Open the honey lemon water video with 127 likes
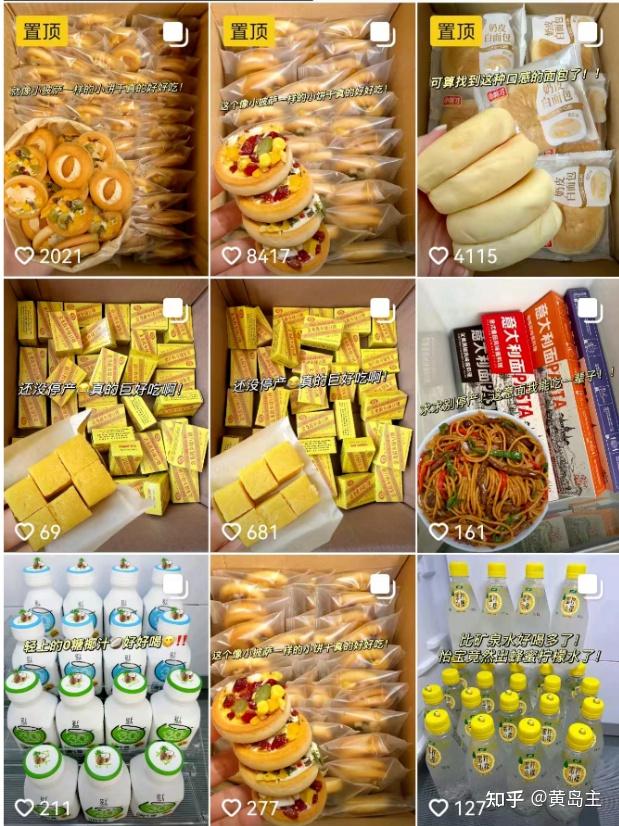Image resolution: width=619 pixels, height=826 pixels. pos(517,690)
